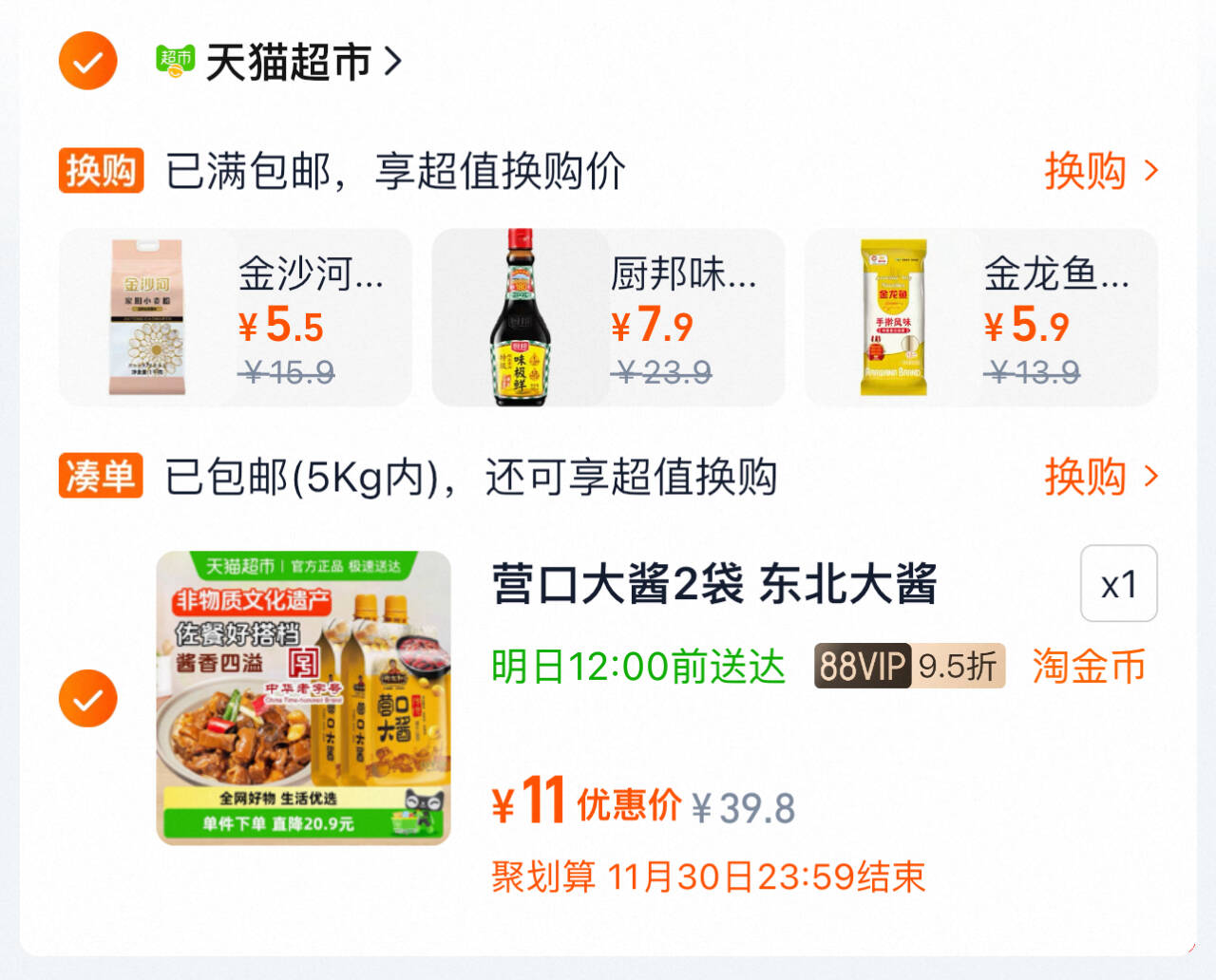
Task: Tap the 淘金币 label
Action: (1089, 667)
